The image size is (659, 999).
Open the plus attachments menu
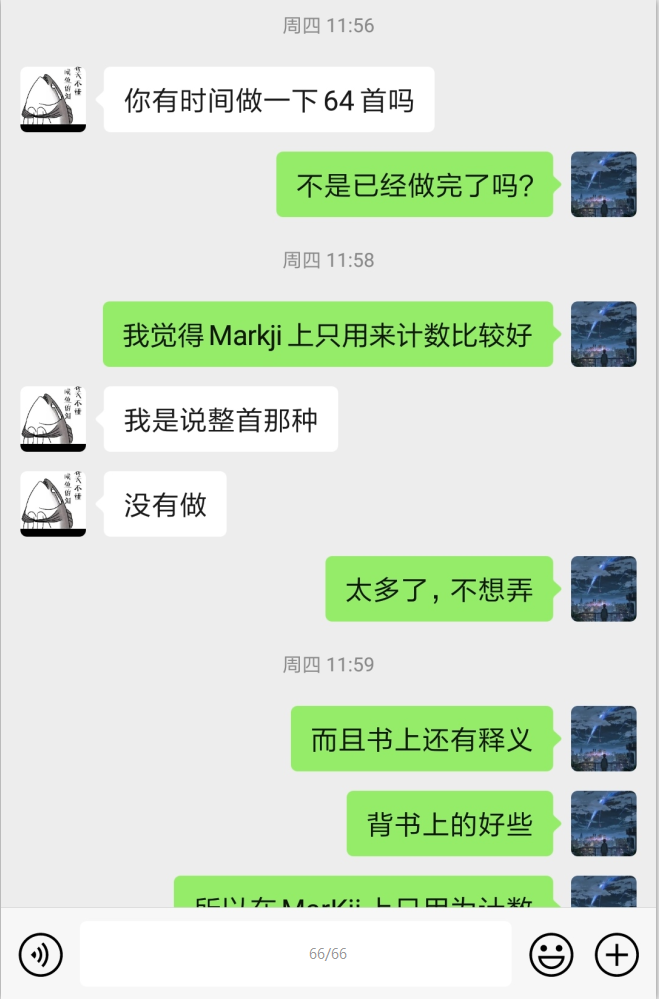tap(617, 954)
